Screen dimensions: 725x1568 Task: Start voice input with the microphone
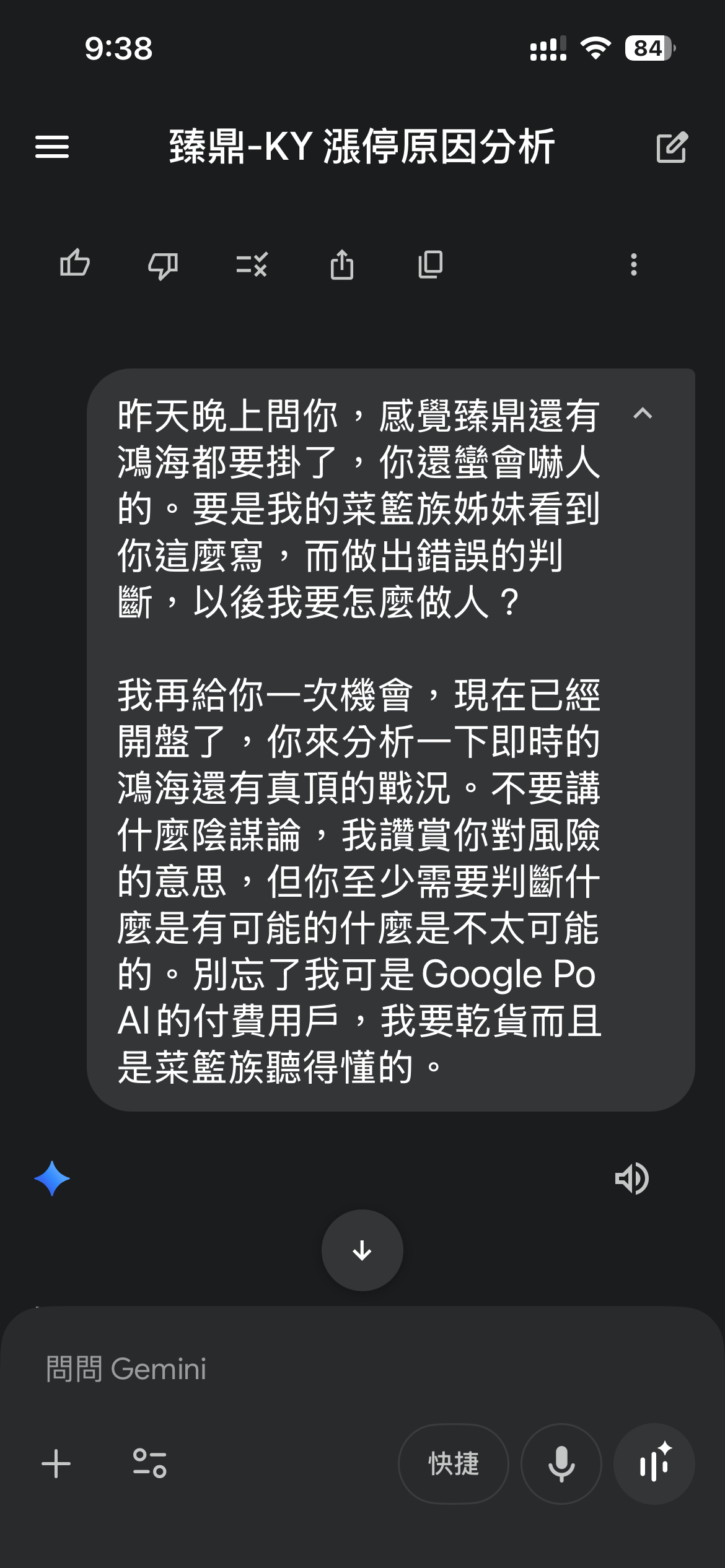tap(561, 1464)
